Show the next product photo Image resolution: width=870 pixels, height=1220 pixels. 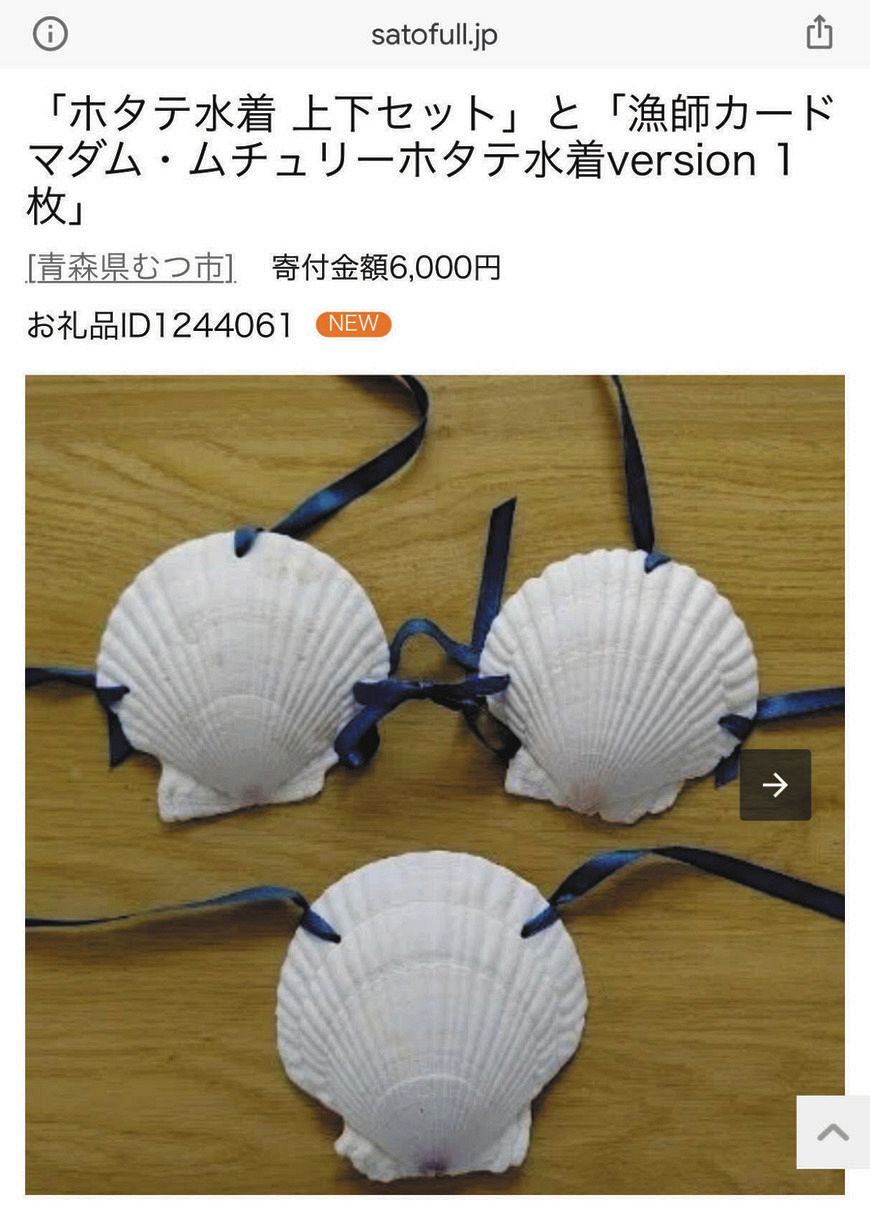coord(775,785)
